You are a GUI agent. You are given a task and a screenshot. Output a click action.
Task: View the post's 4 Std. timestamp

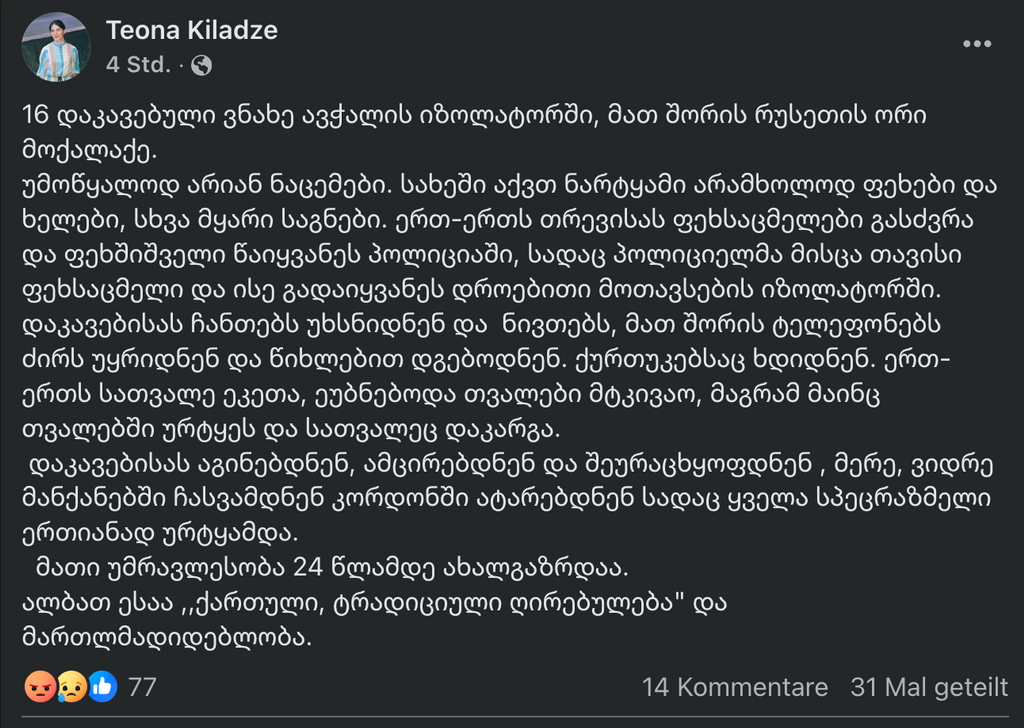139,65
